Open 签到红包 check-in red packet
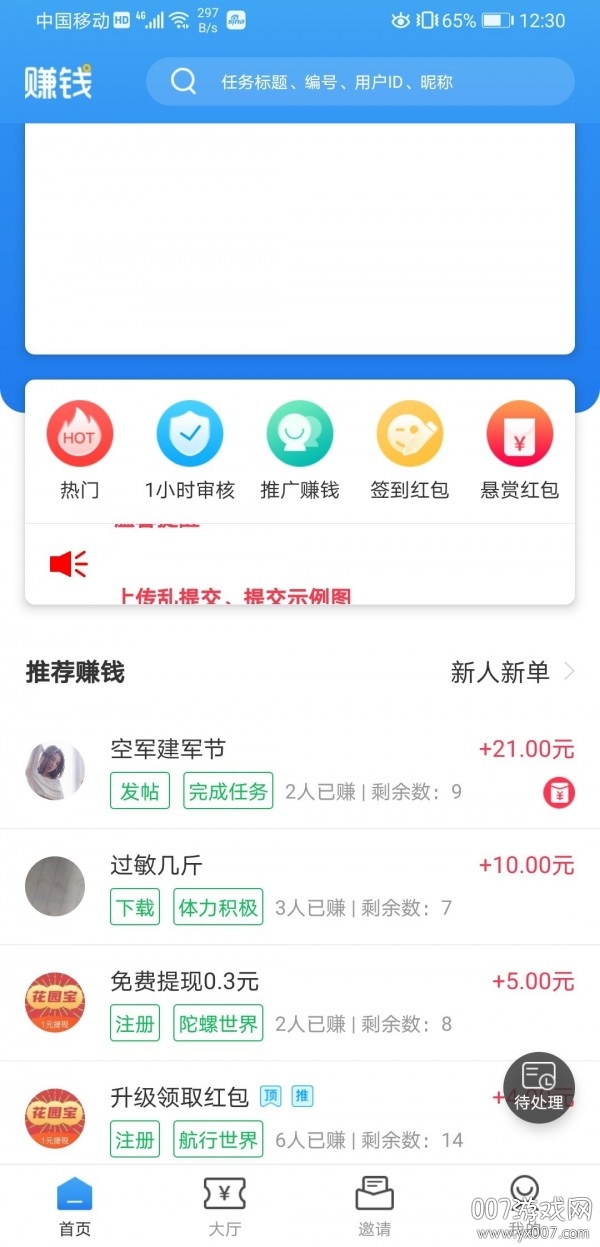The height and width of the screenshot is (1247, 600). pyautogui.click(x=410, y=452)
